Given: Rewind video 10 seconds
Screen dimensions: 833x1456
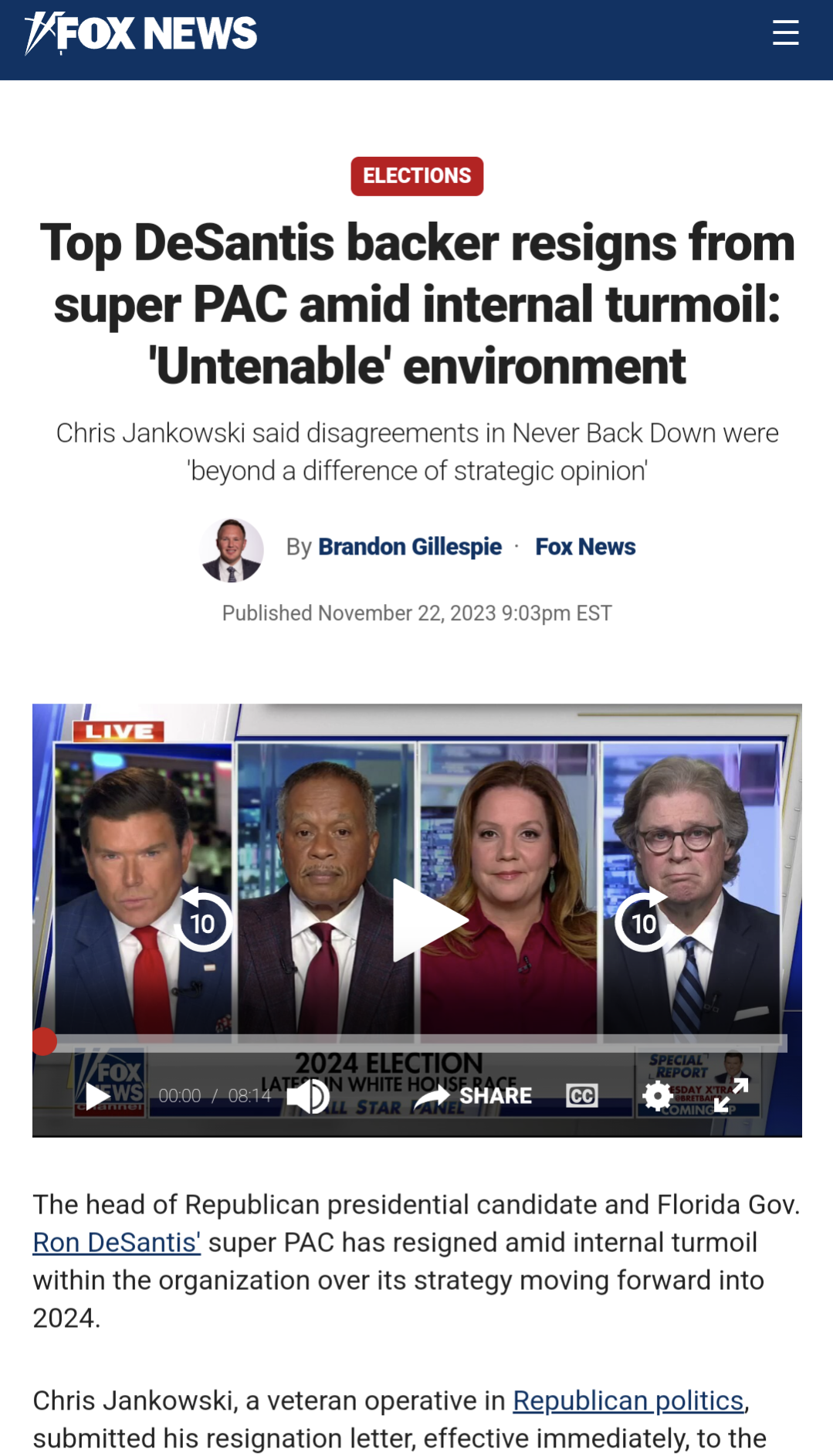Looking at the screenshot, I should [202, 920].
